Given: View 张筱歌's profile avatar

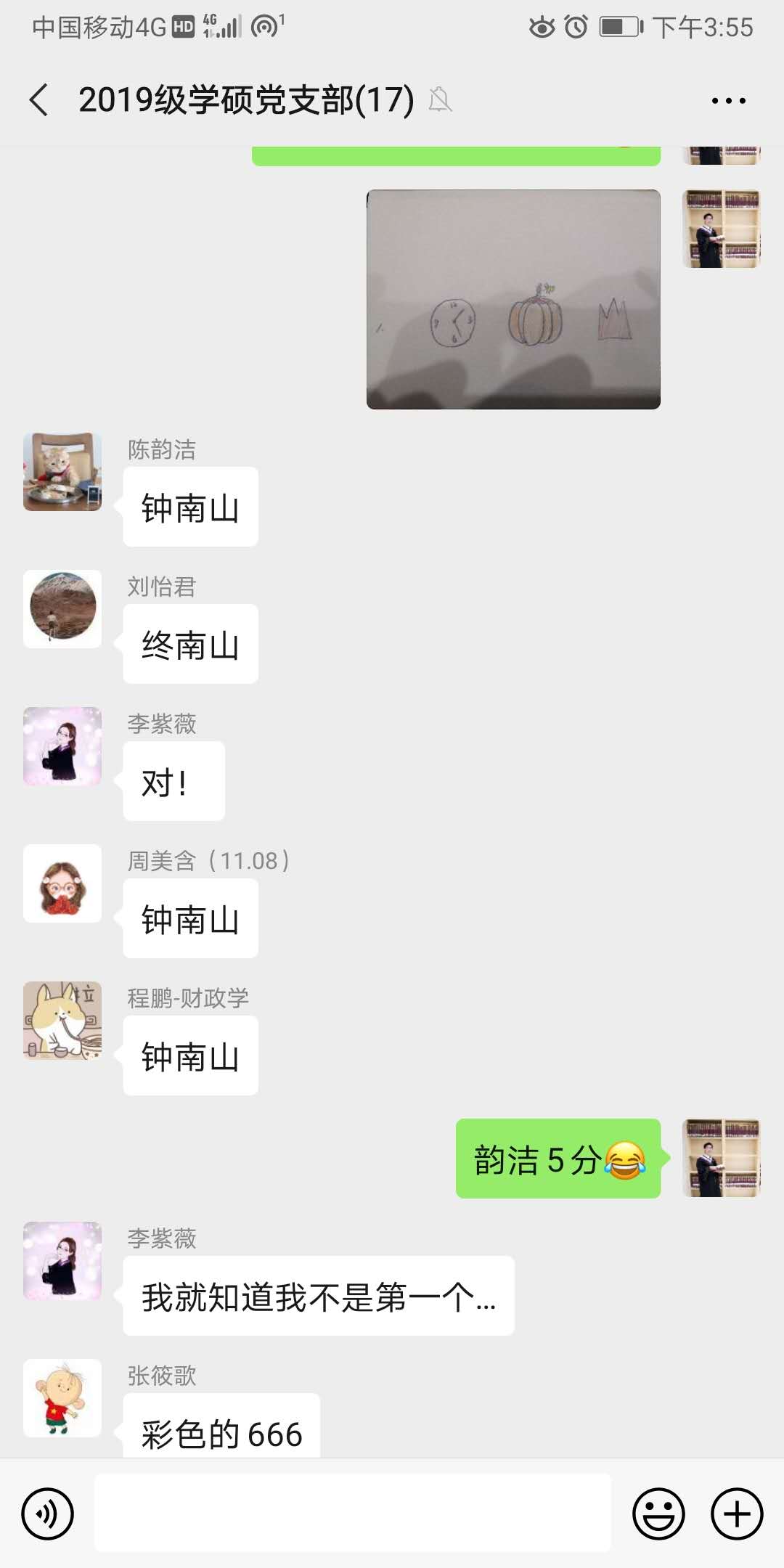Looking at the screenshot, I should (x=62, y=1397).
